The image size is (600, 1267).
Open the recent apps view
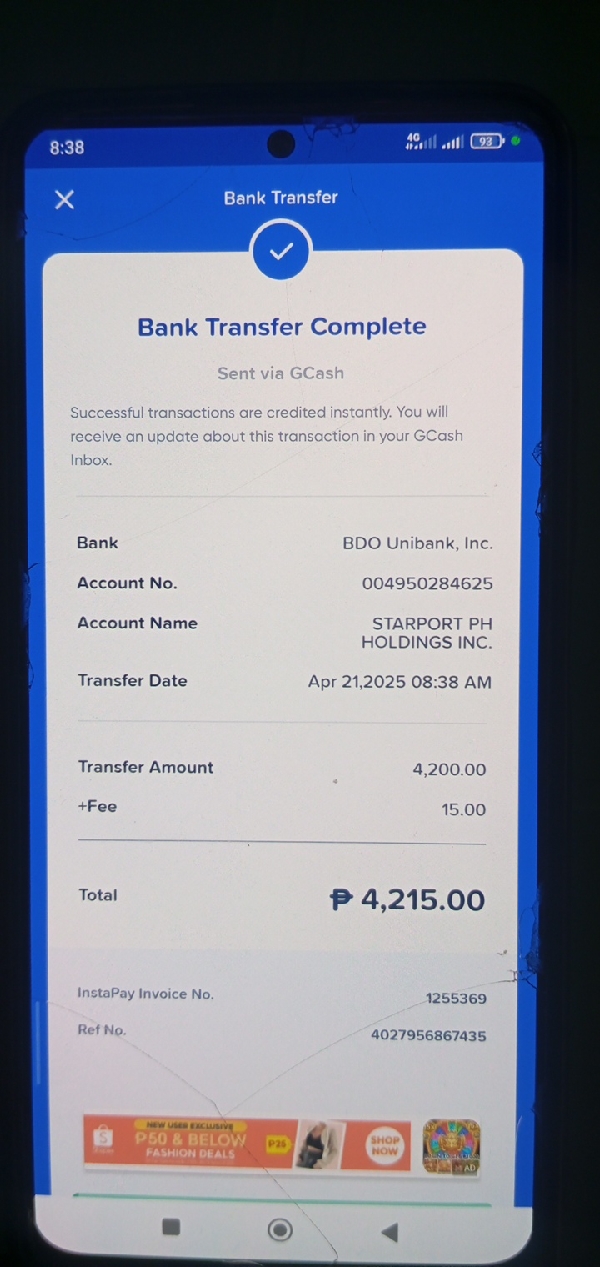pos(171,1227)
